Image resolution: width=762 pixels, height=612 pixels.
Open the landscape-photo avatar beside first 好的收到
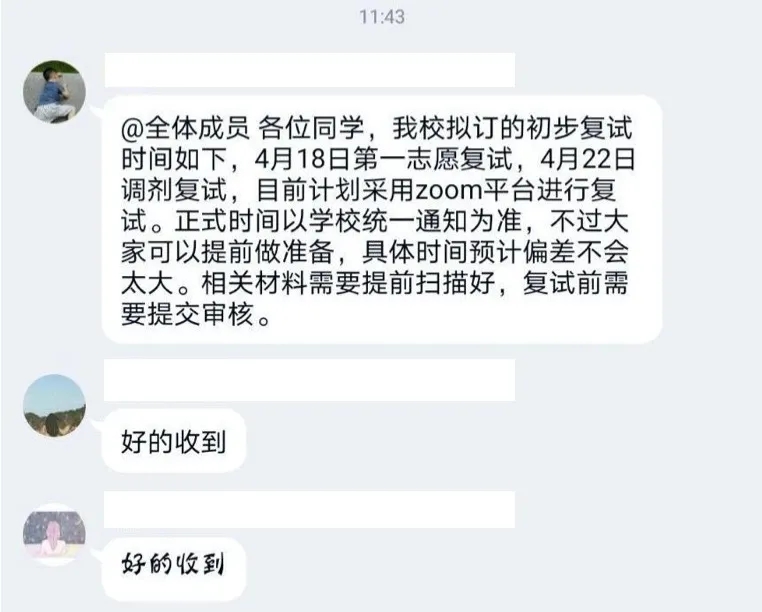click(54, 405)
